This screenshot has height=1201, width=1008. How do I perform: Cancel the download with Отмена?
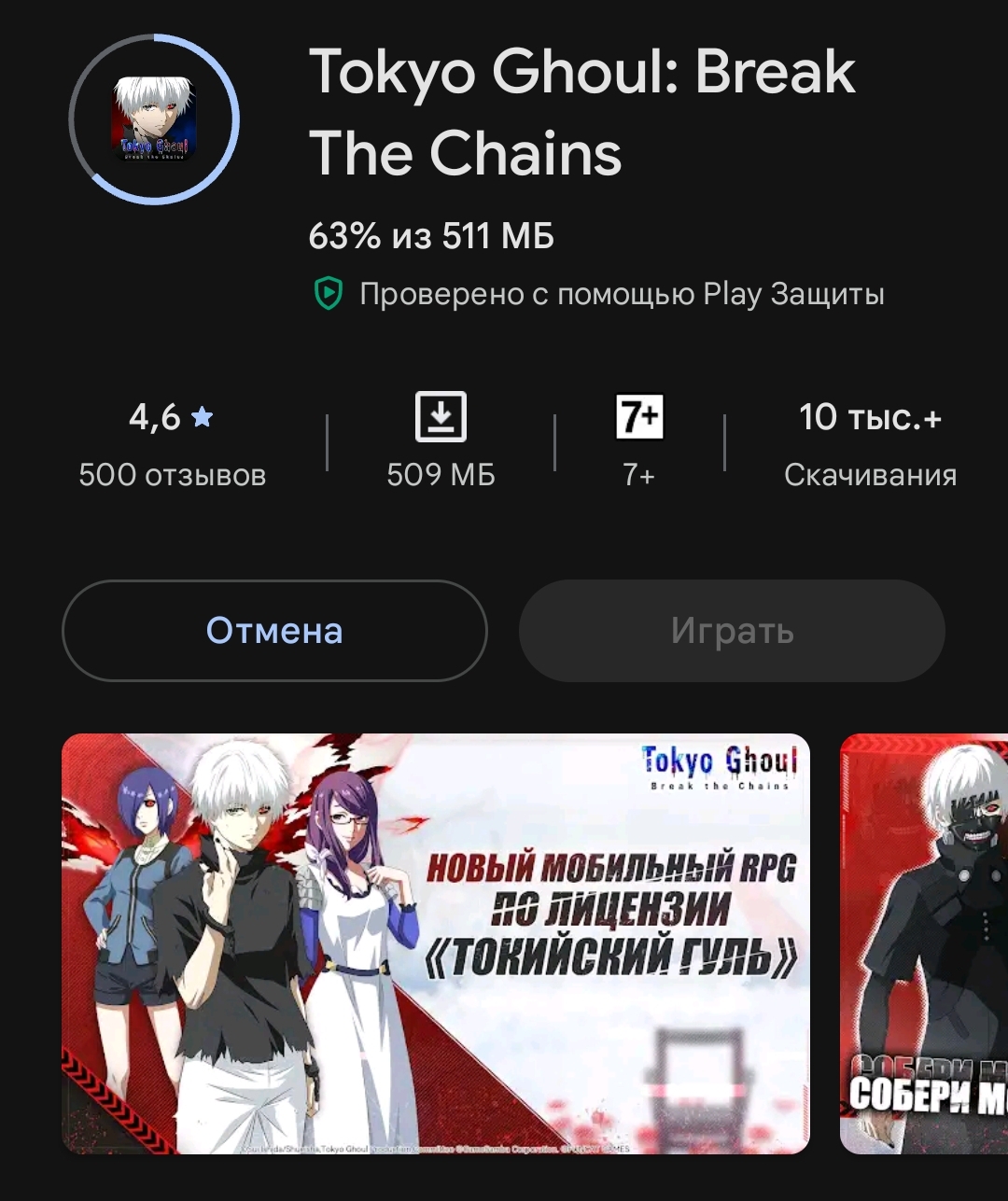(274, 631)
